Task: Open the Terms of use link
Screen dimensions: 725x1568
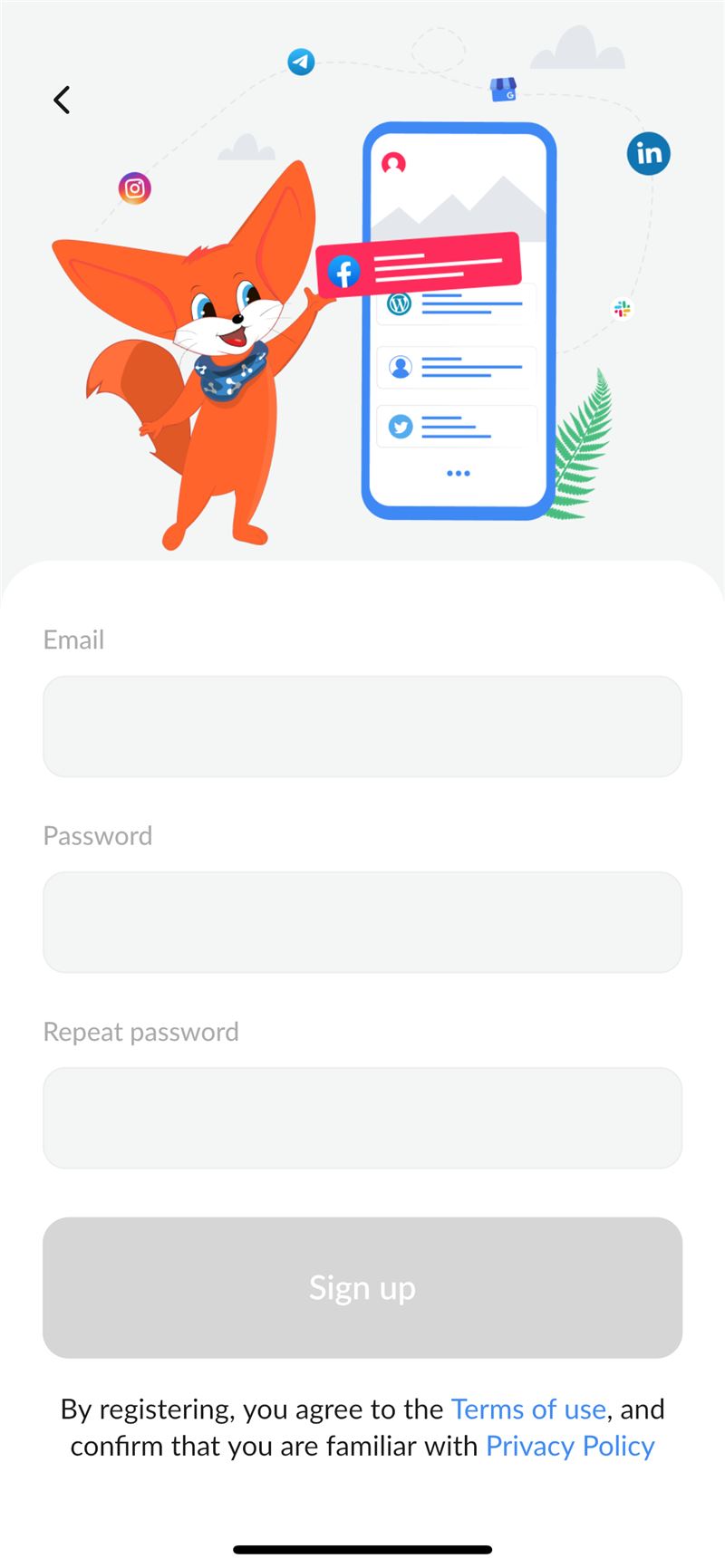Action: tap(528, 1409)
